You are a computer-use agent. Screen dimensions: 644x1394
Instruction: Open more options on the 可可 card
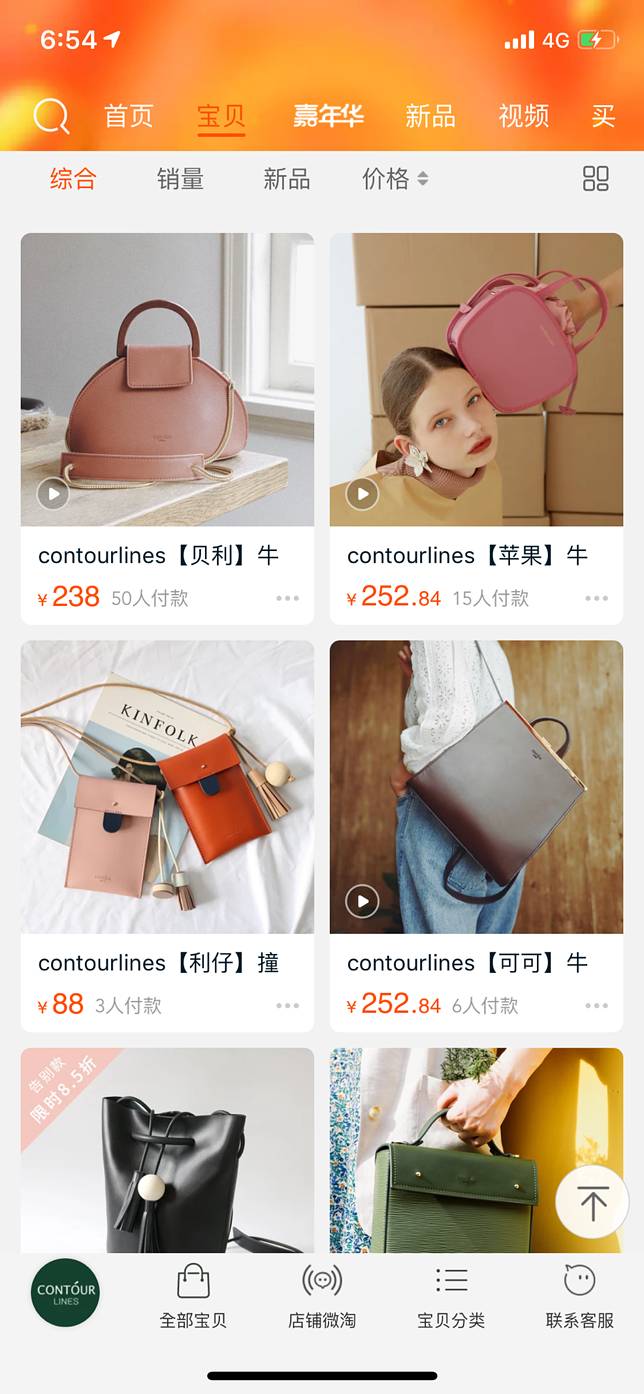[x=596, y=1005]
